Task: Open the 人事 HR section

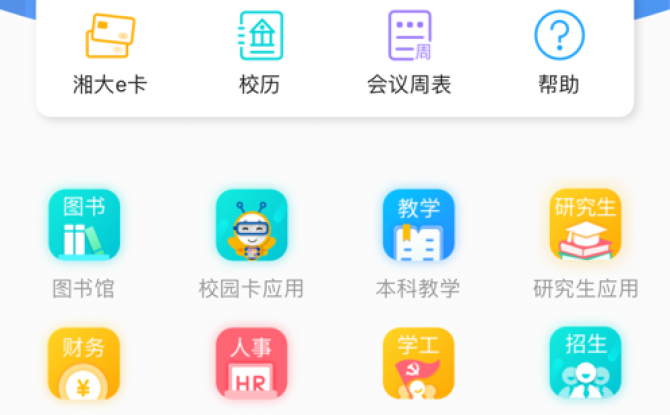Action: coord(251,364)
